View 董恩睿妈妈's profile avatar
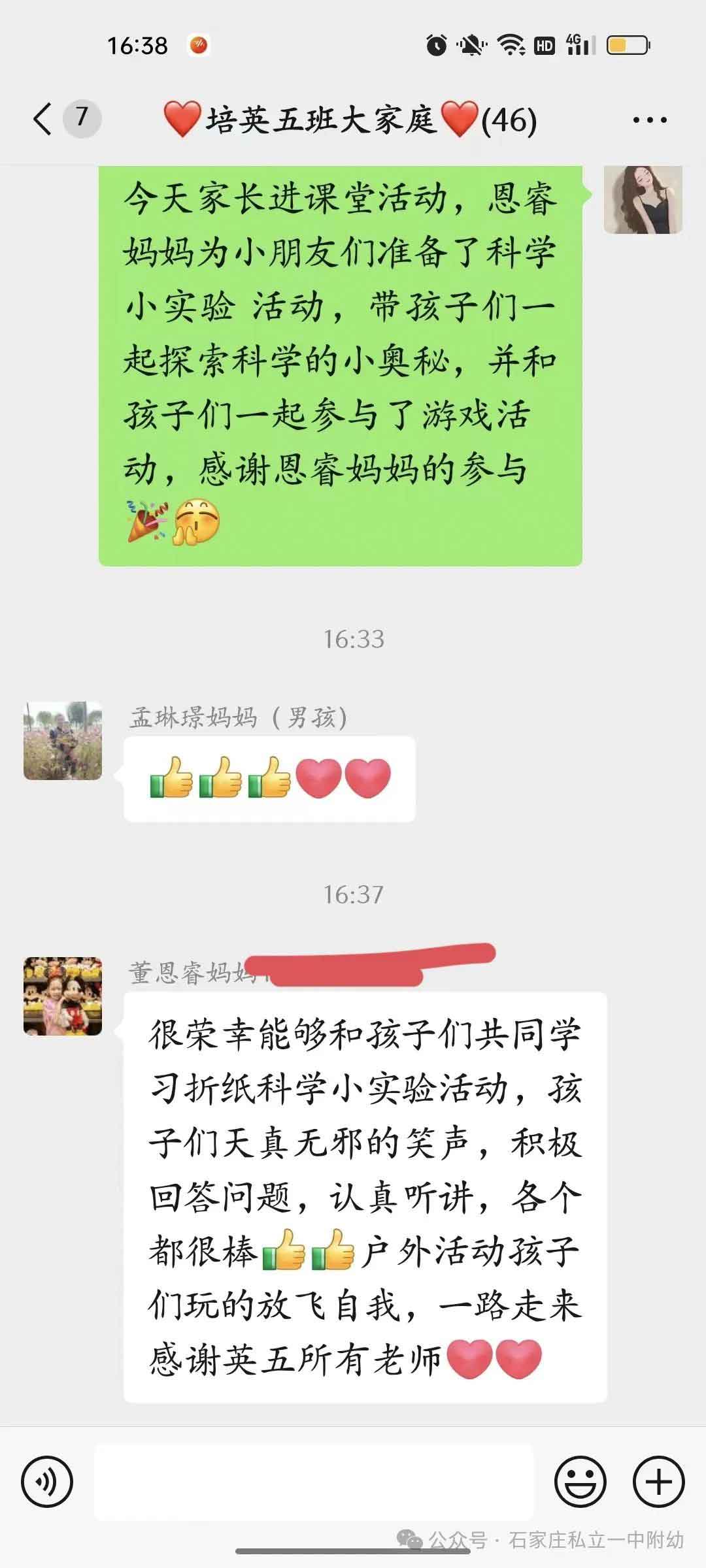Screen dimensions: 706x1568 tap(63, 996)
